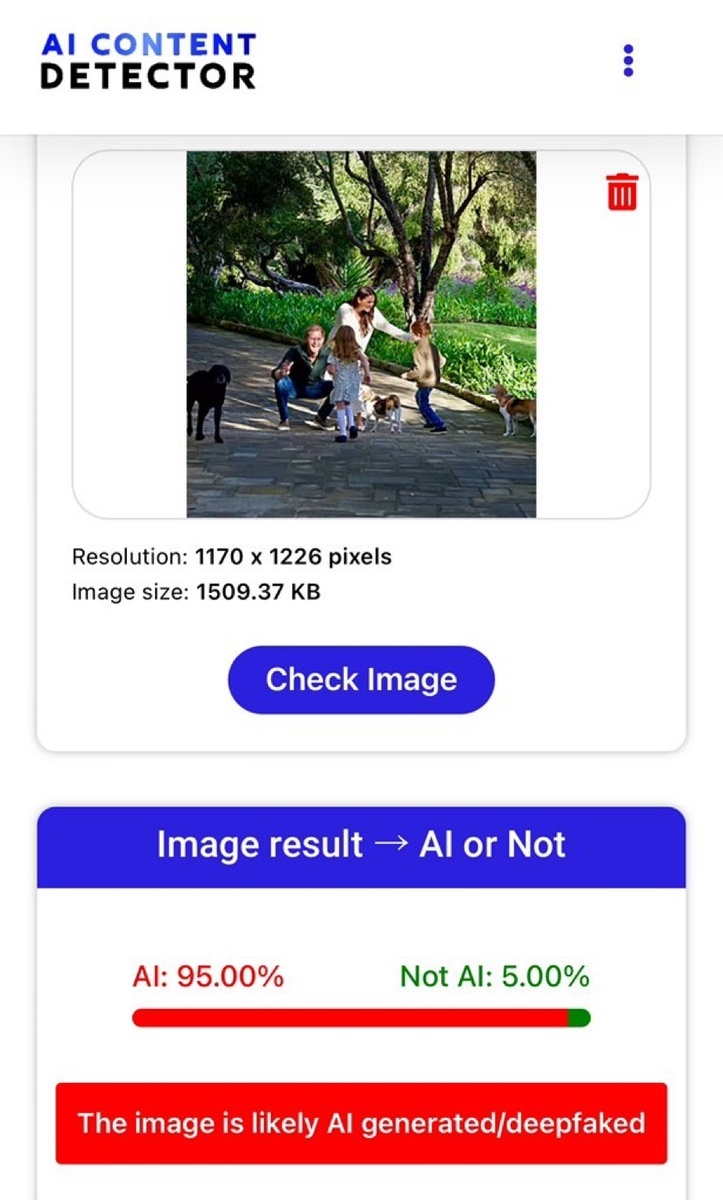Delete the uploaded image with trash icon

pyautogui.click(x=622, y=192)
